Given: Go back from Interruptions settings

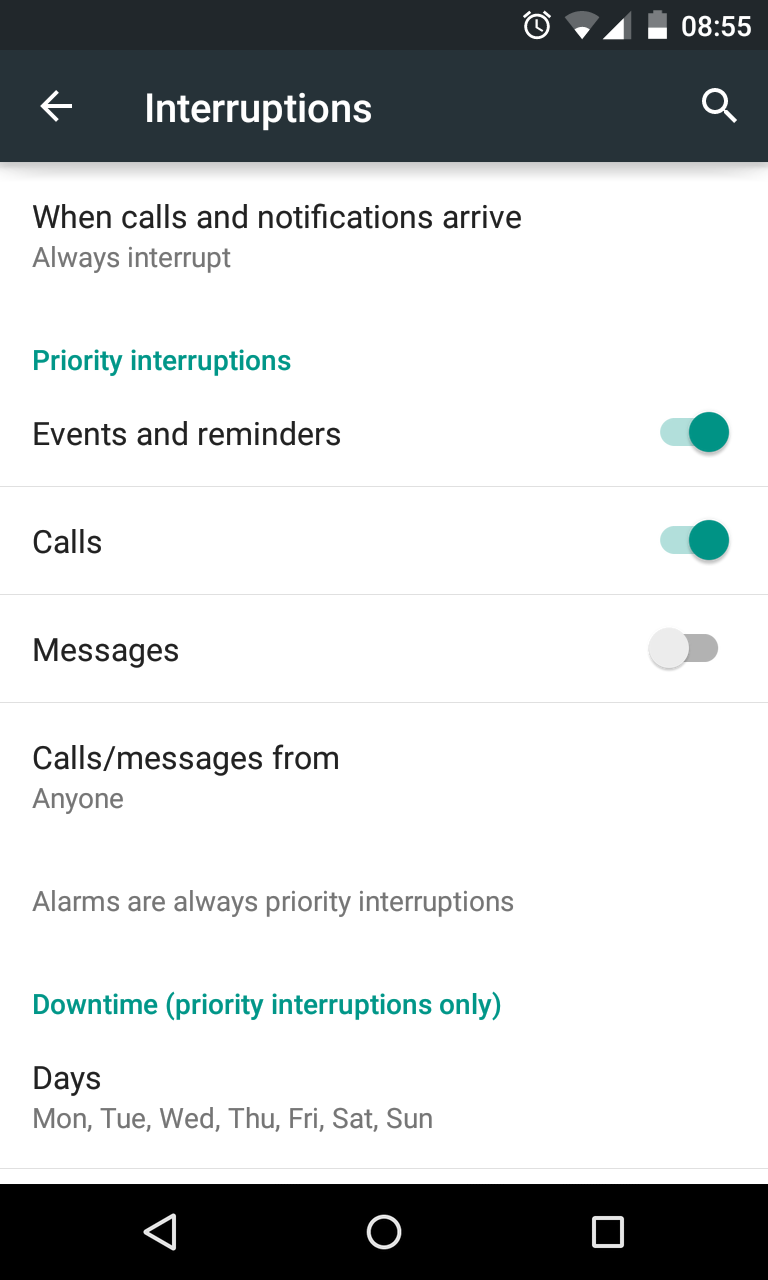Looking at the screenshot, I should click(x=57, y=107).
